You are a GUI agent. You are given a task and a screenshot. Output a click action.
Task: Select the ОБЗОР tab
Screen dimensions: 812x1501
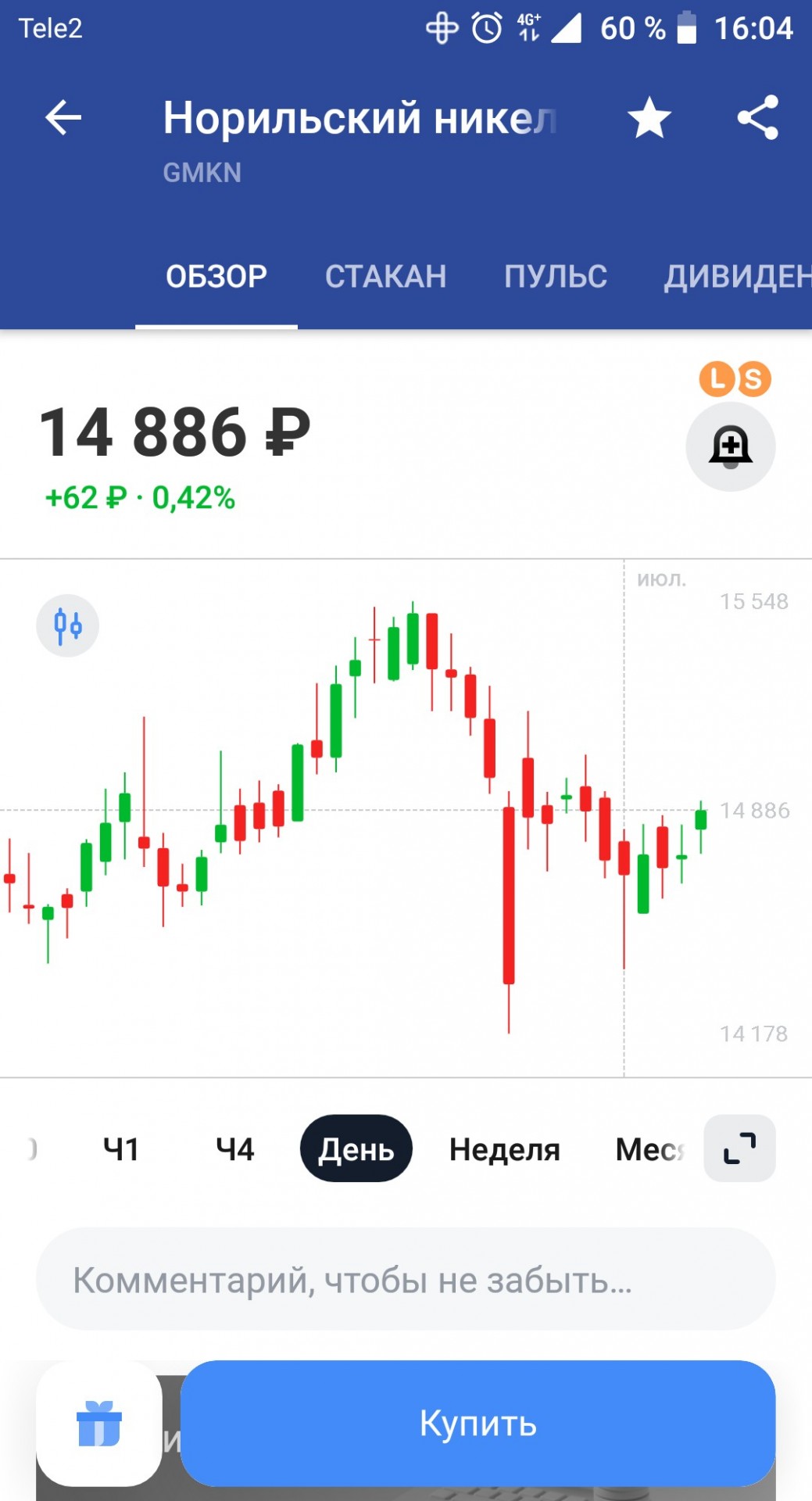(216, 277)
